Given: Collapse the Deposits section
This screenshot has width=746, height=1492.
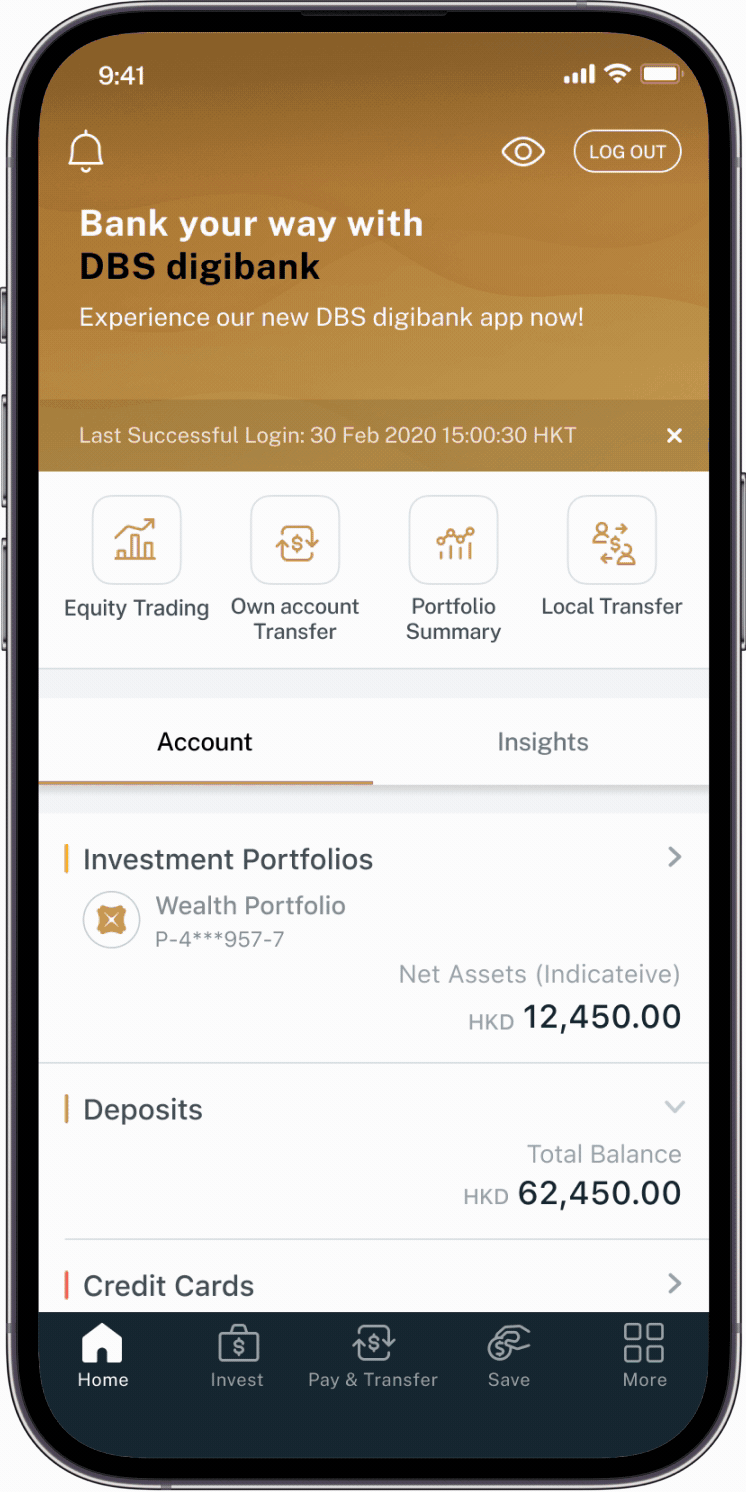Looking at the screenshot, I should pos(673,1107).
